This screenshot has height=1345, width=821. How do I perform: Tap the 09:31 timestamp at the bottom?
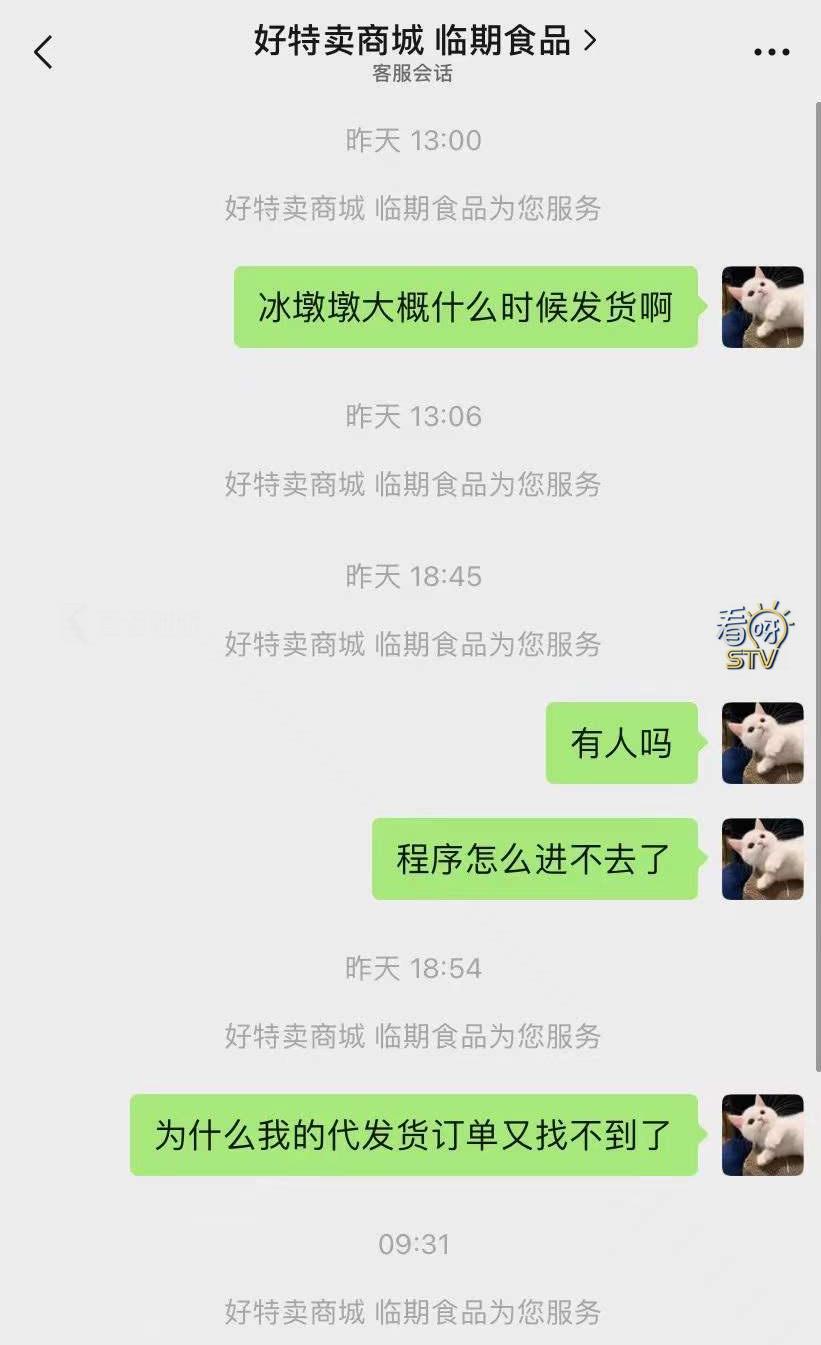(x=412, y=1244)
